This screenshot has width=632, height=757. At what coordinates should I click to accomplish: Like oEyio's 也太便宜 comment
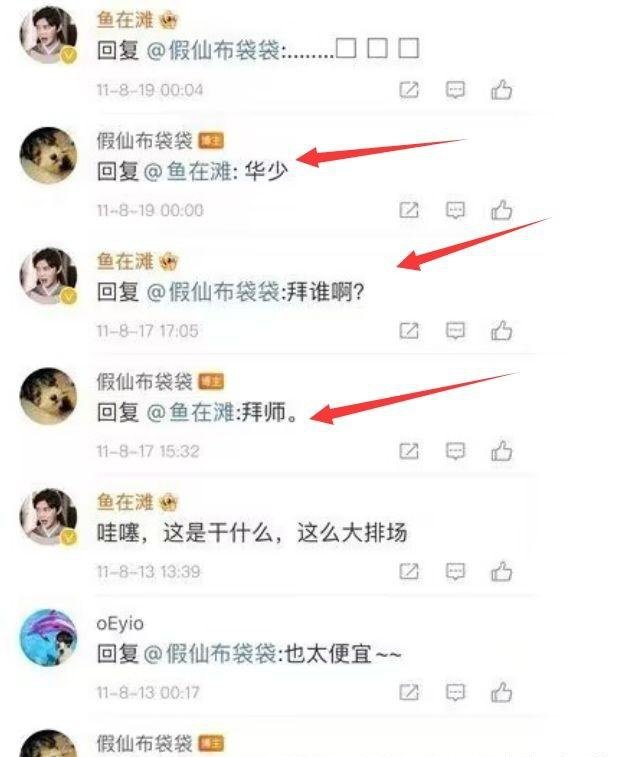pyautogui.click(x=501, y=692)
